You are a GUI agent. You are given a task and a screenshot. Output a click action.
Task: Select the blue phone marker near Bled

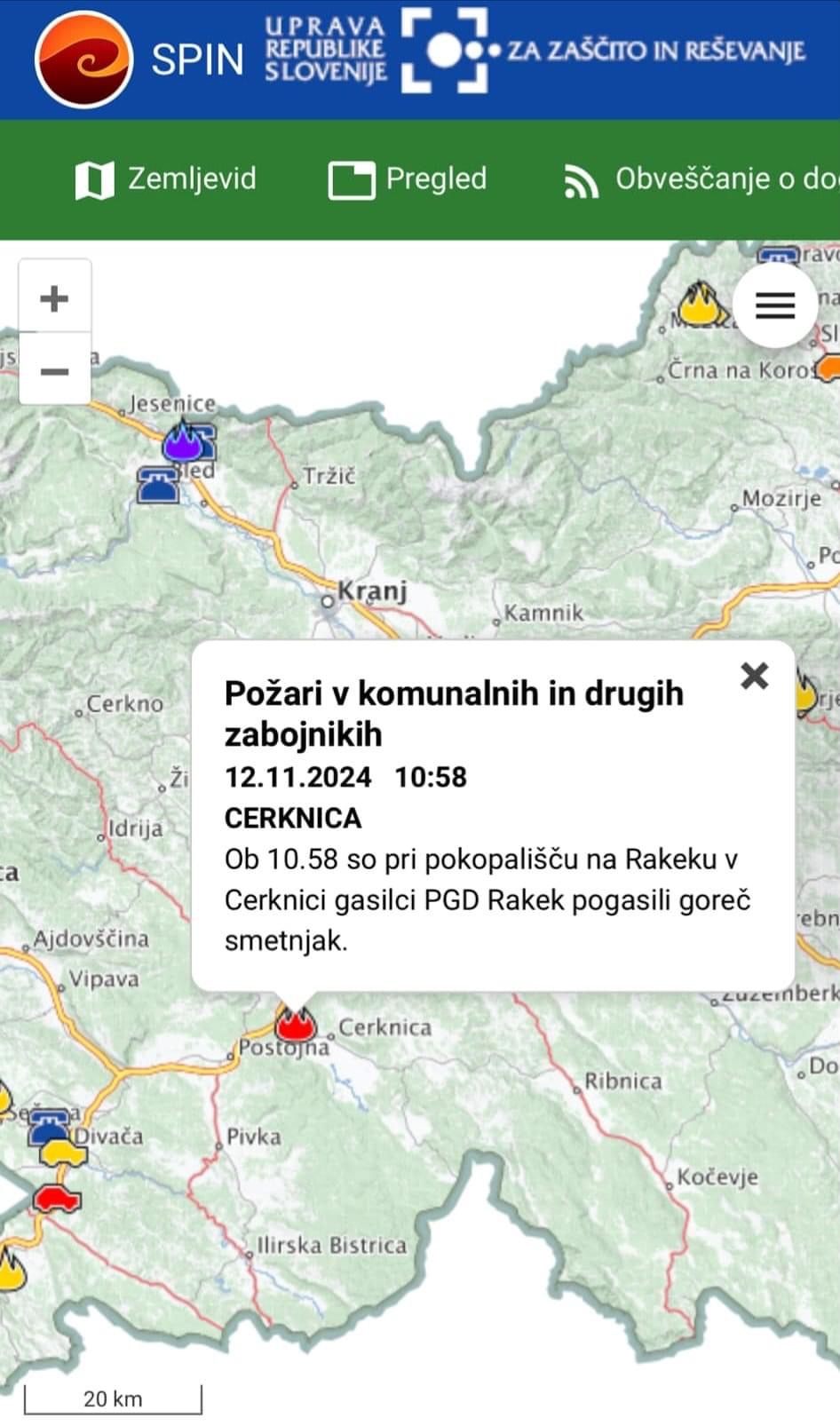point(156,485)
